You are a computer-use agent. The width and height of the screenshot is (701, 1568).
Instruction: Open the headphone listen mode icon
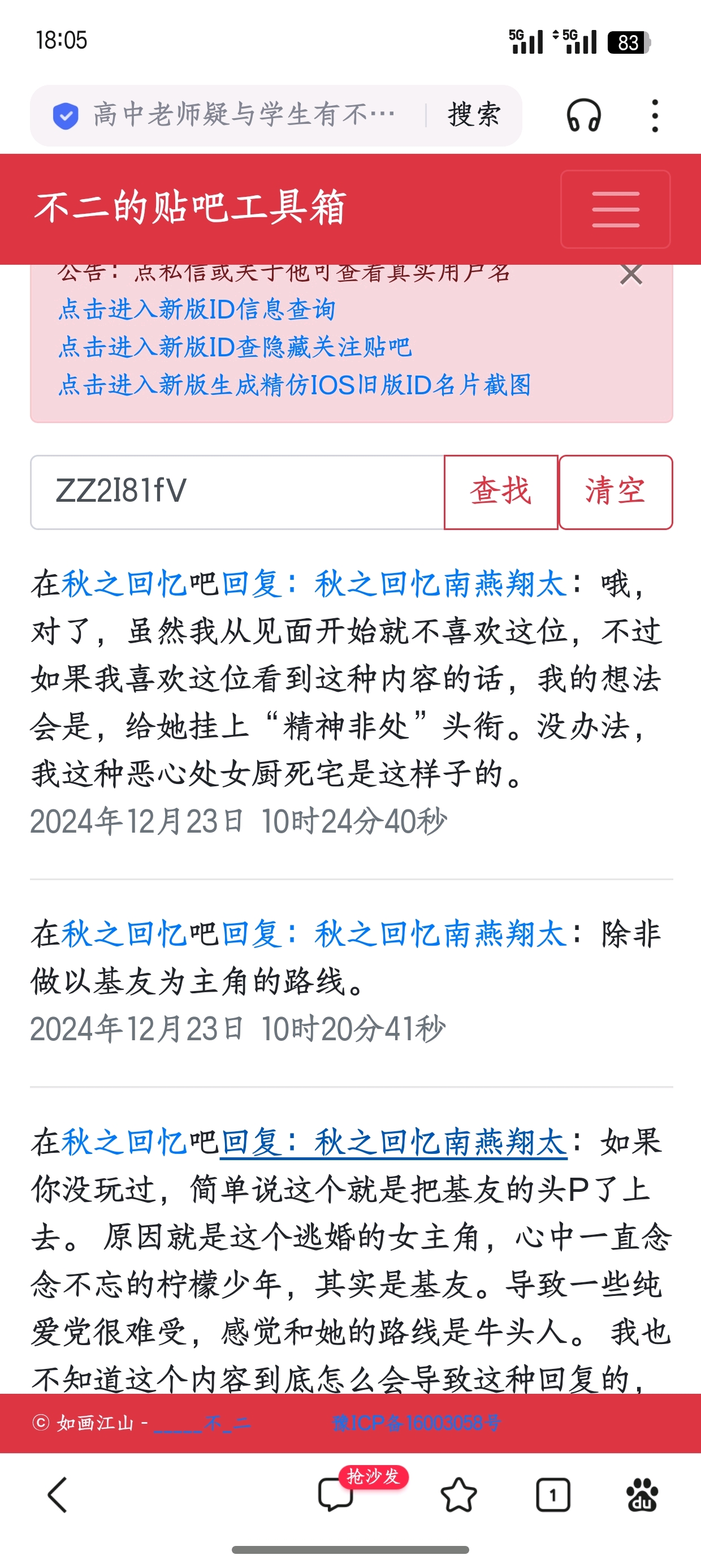coord(583,115)
